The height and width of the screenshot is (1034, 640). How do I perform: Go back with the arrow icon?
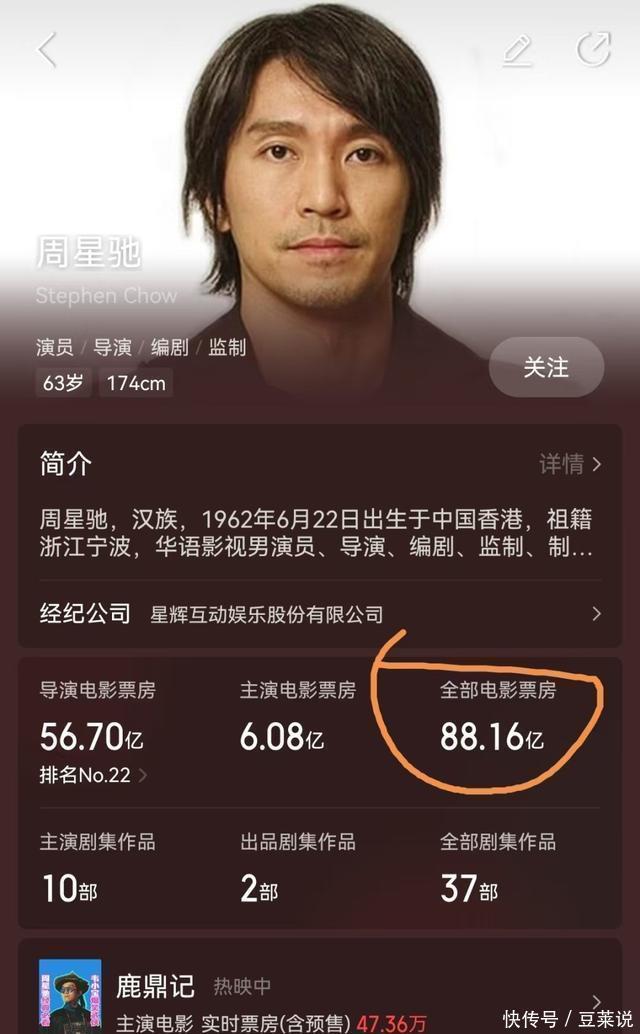tap(47, 50)
